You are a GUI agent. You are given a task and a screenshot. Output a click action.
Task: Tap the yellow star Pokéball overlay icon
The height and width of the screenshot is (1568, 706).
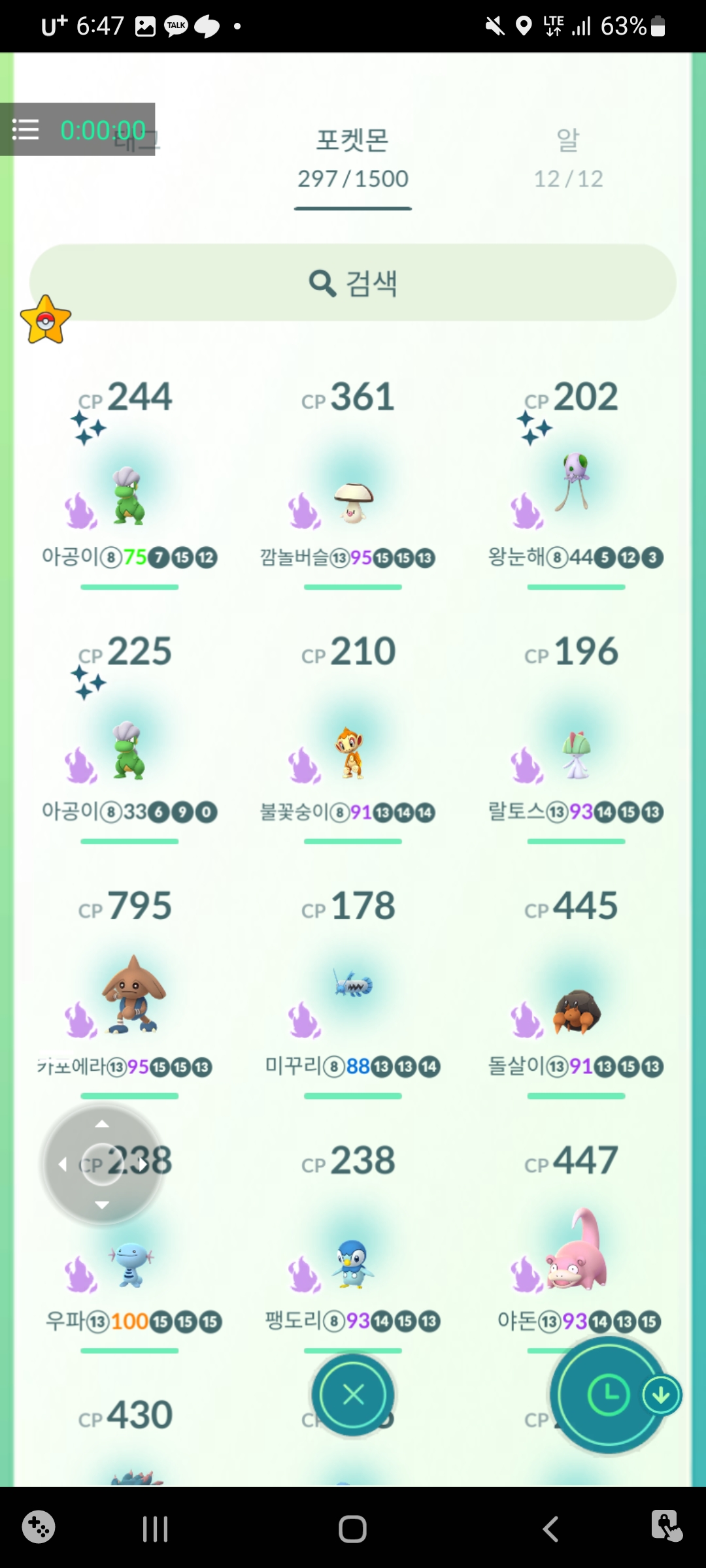click(x=45, y=320)
